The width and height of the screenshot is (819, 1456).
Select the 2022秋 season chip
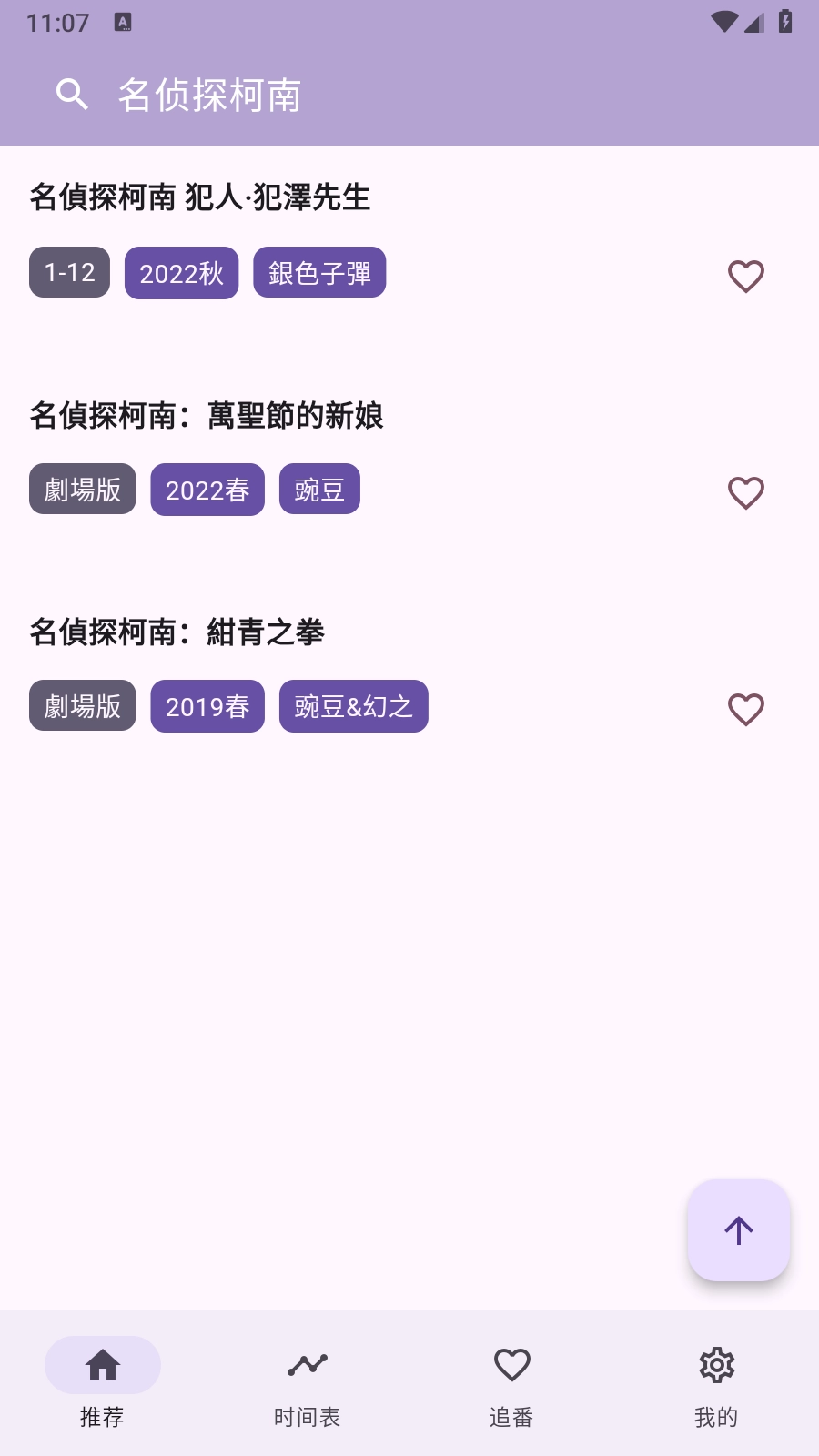tap(181, 273)
